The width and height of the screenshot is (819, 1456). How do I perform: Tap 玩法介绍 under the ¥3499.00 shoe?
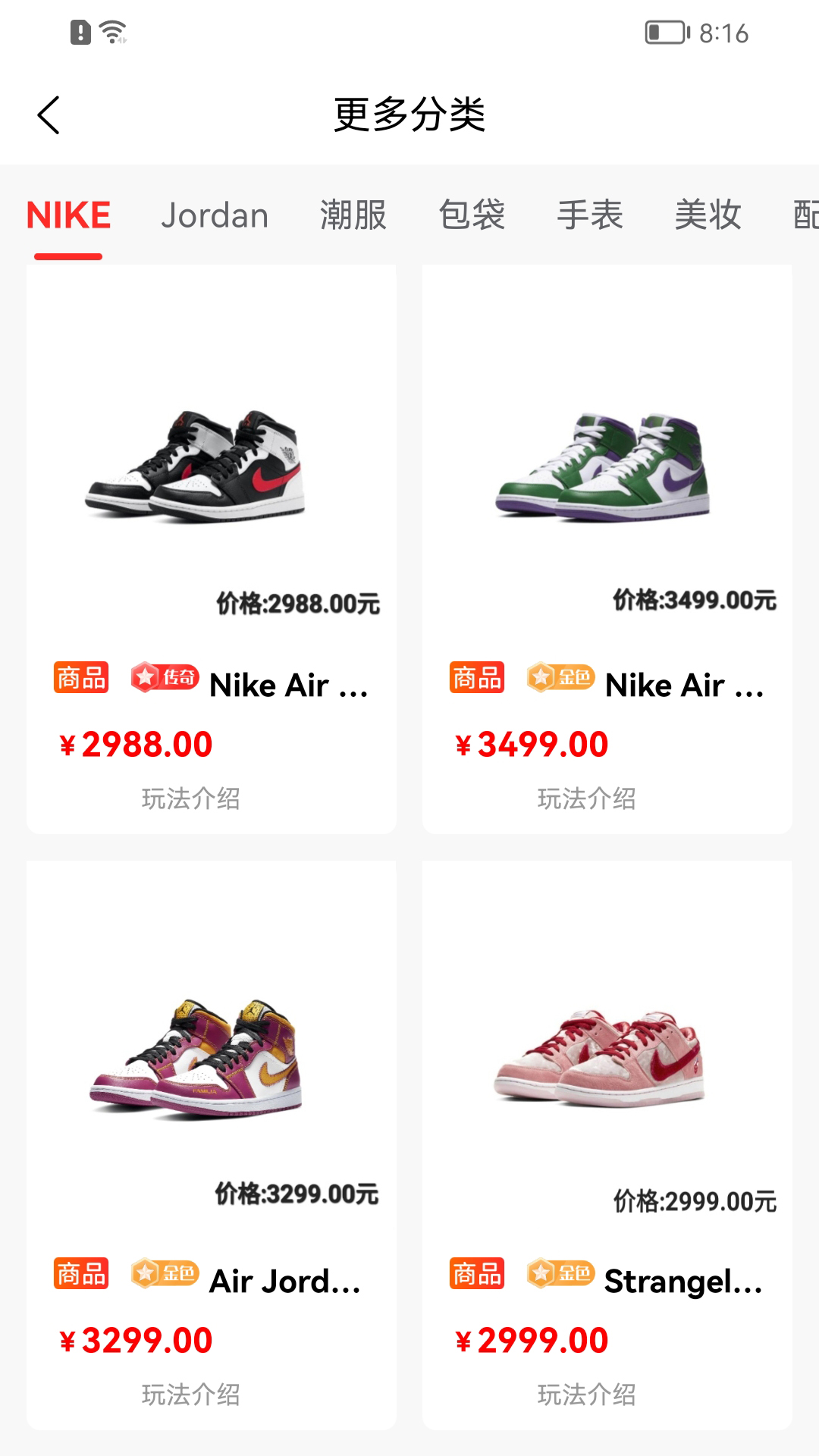coord(587,799)
